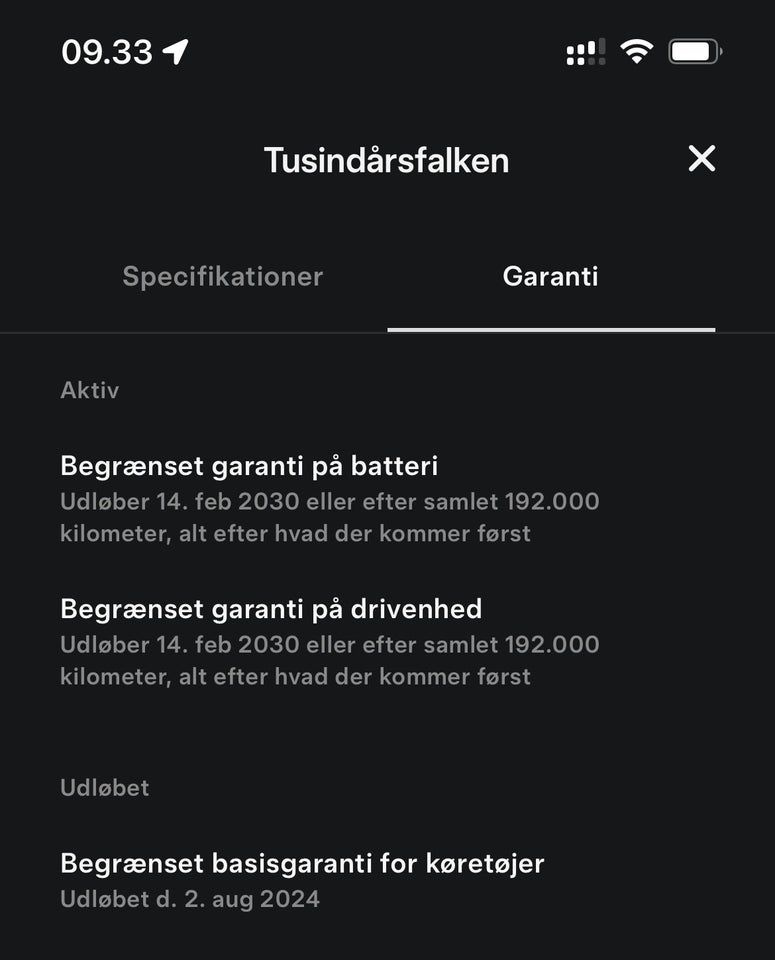Screen dimensions: 775x960
Task: Tap the location arrow icon in status bar
Action: pos(177,51)
